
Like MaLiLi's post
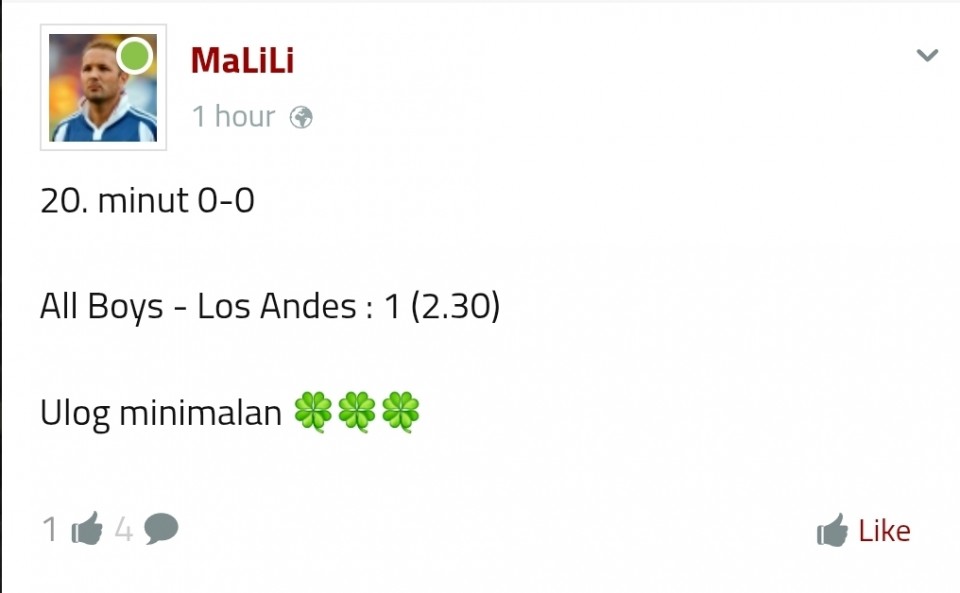864,531
